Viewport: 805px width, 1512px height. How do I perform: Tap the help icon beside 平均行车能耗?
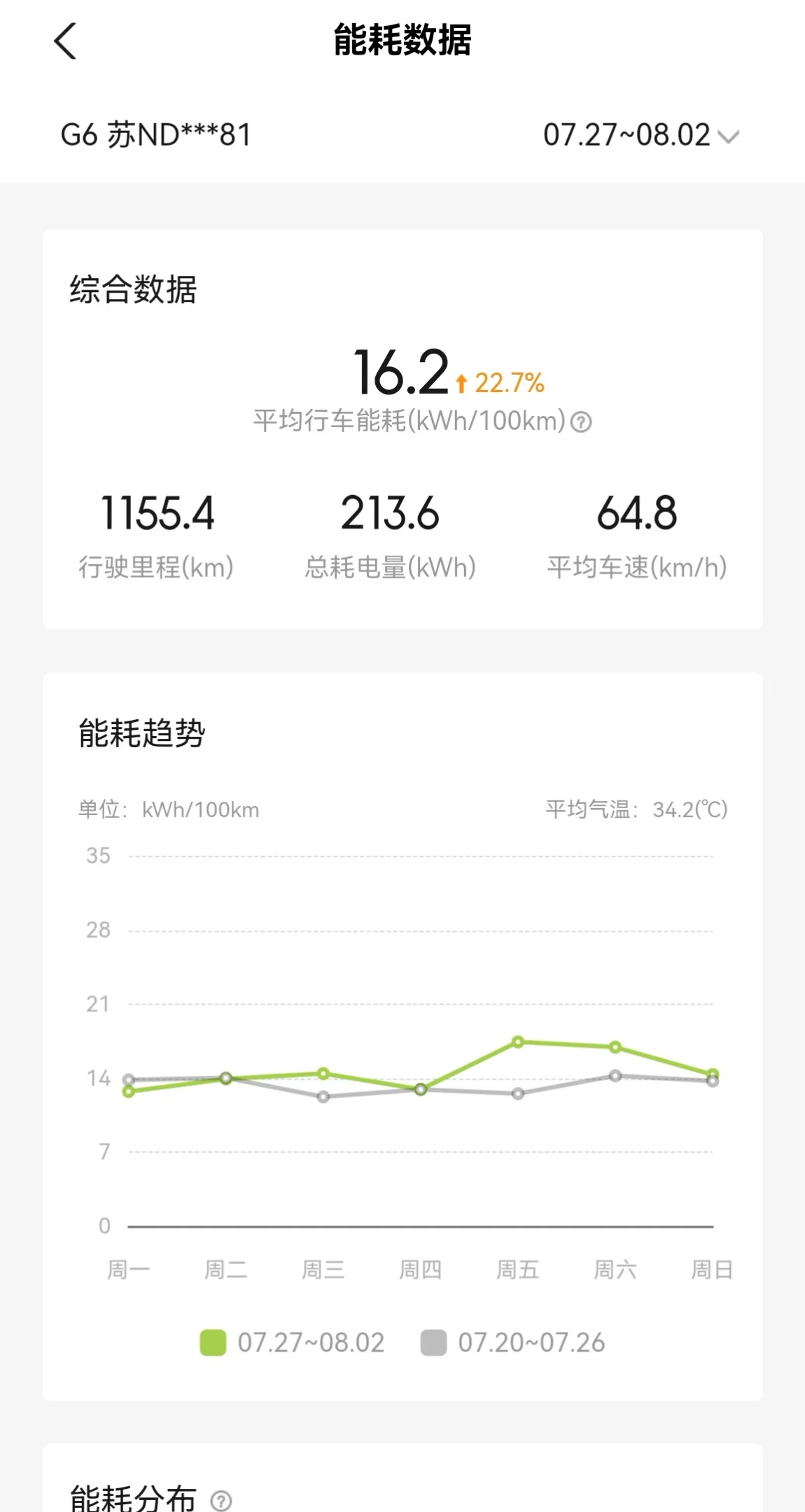[581, 422]
